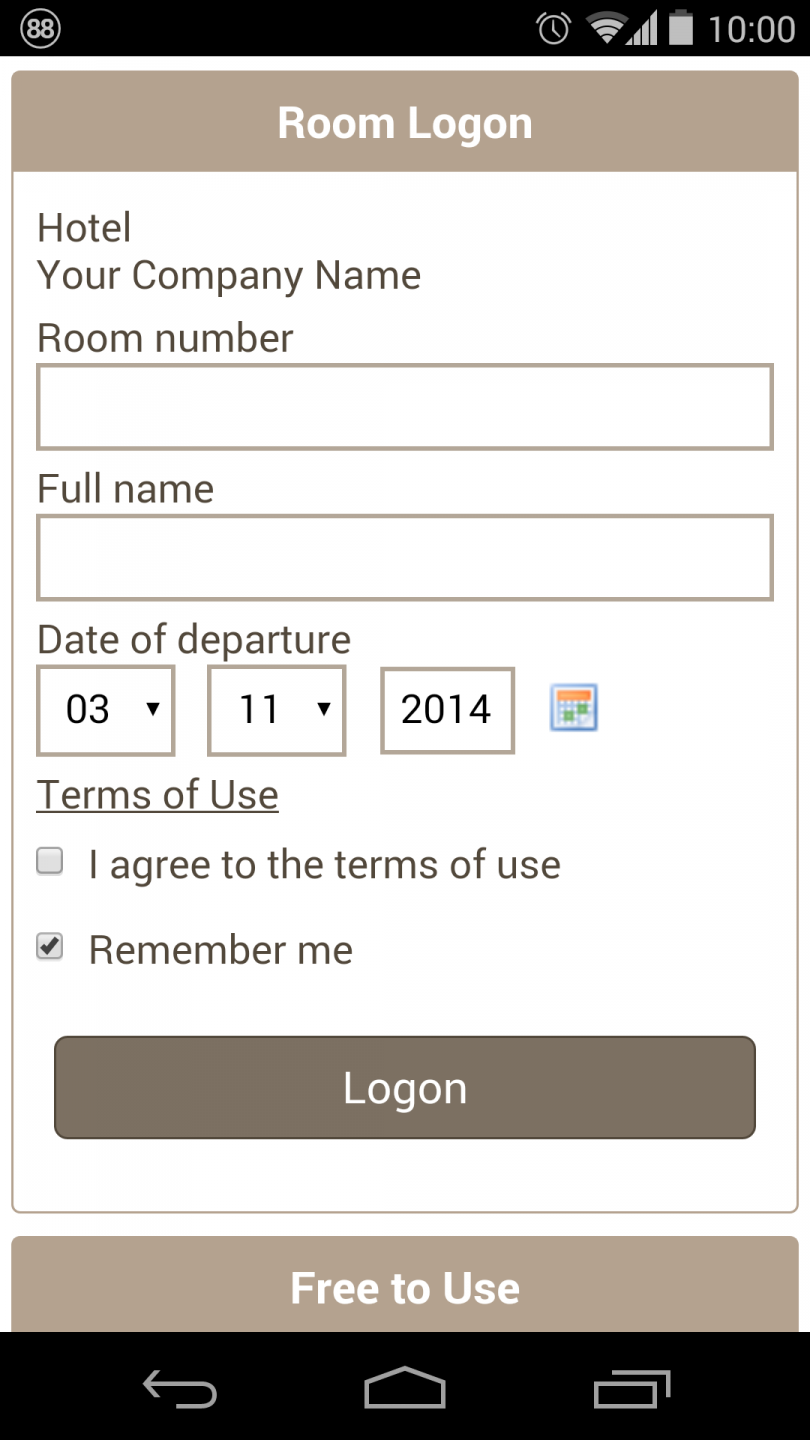Focus the Full name text field

coord(405,558)
